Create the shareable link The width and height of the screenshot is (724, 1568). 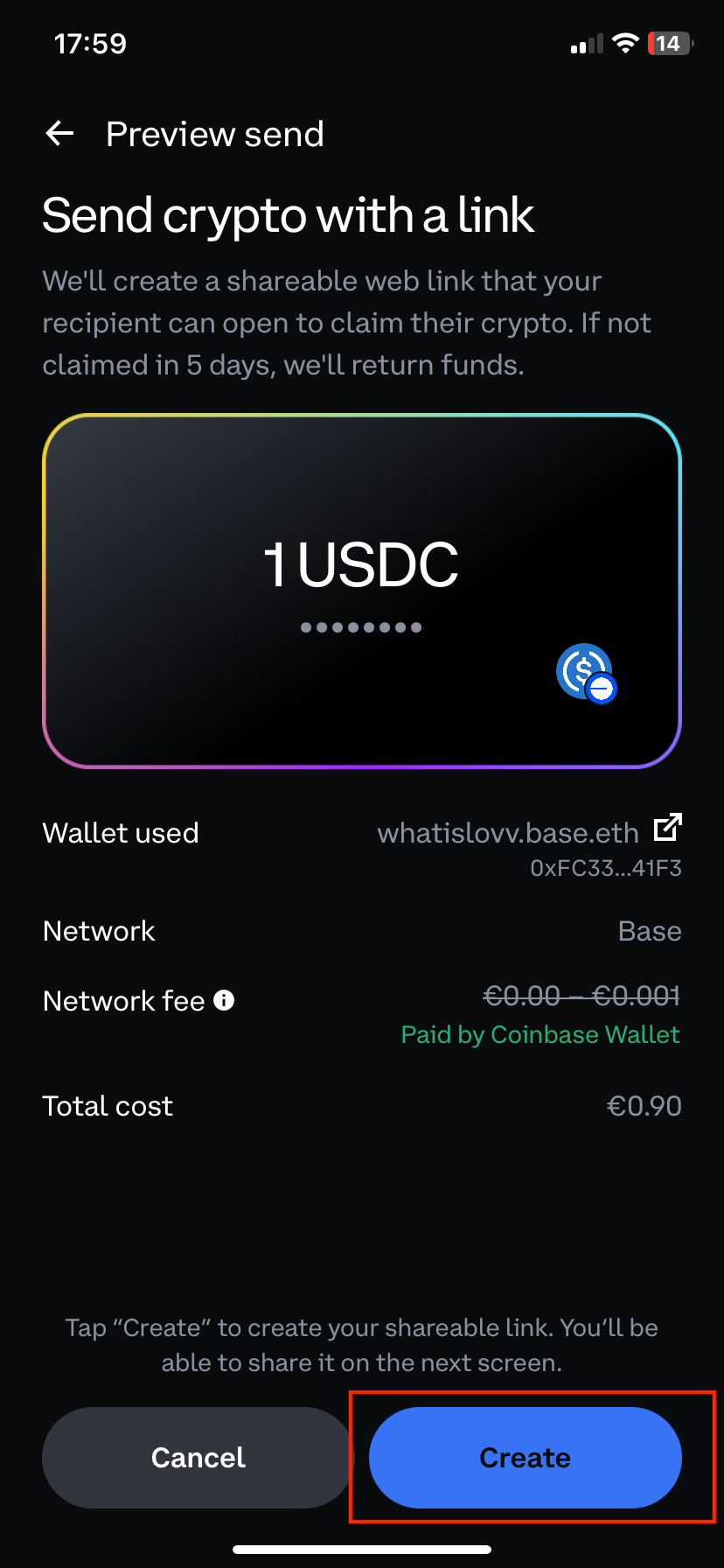tap(525, 1458)
